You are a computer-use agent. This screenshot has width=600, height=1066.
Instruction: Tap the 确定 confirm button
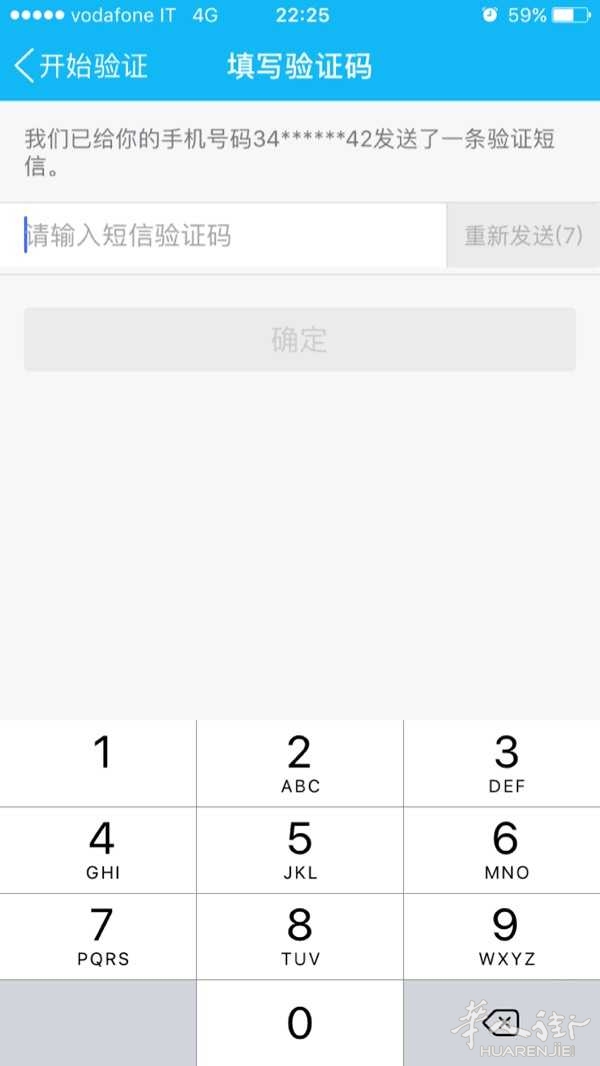[300, 340]
